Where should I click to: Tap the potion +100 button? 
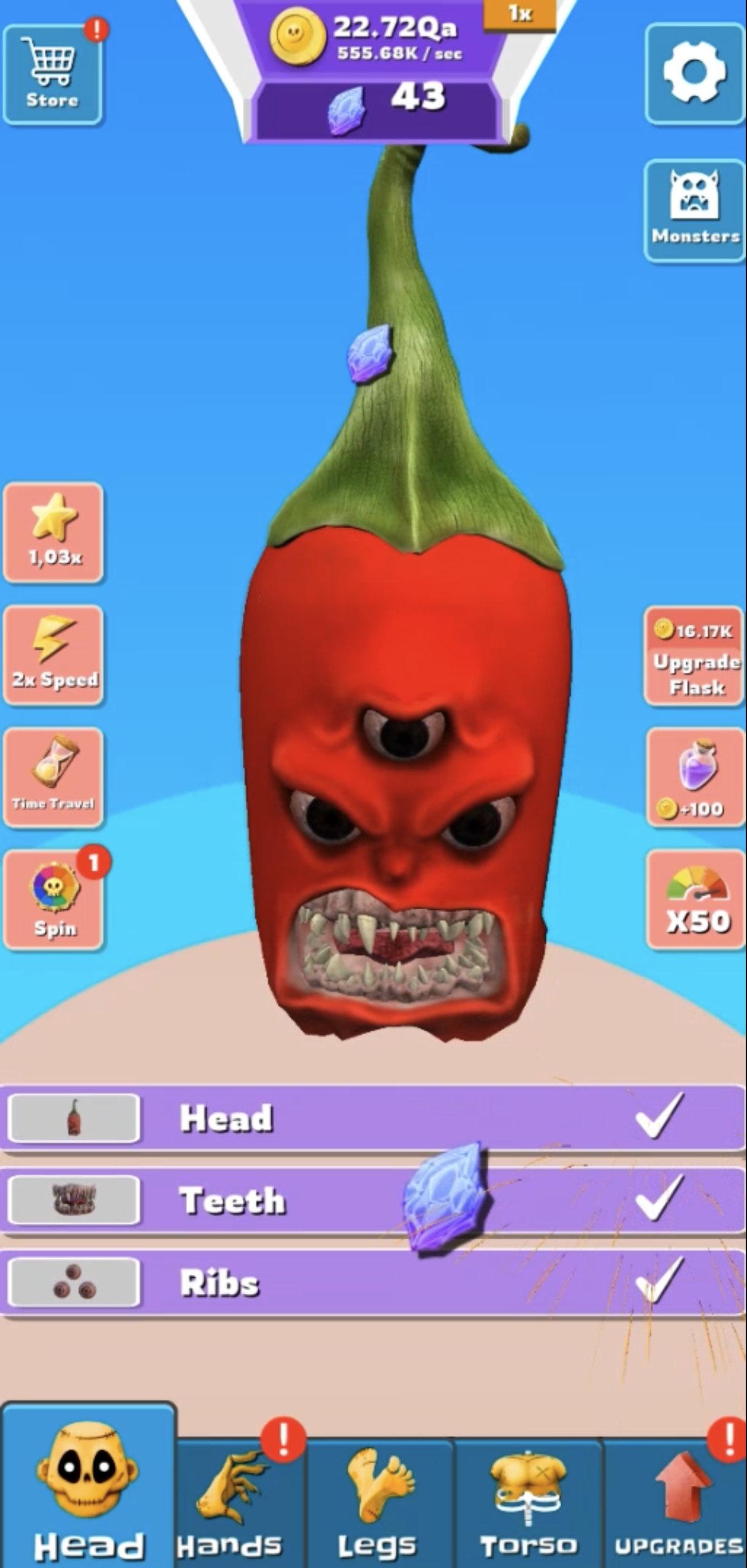(695, 777)
